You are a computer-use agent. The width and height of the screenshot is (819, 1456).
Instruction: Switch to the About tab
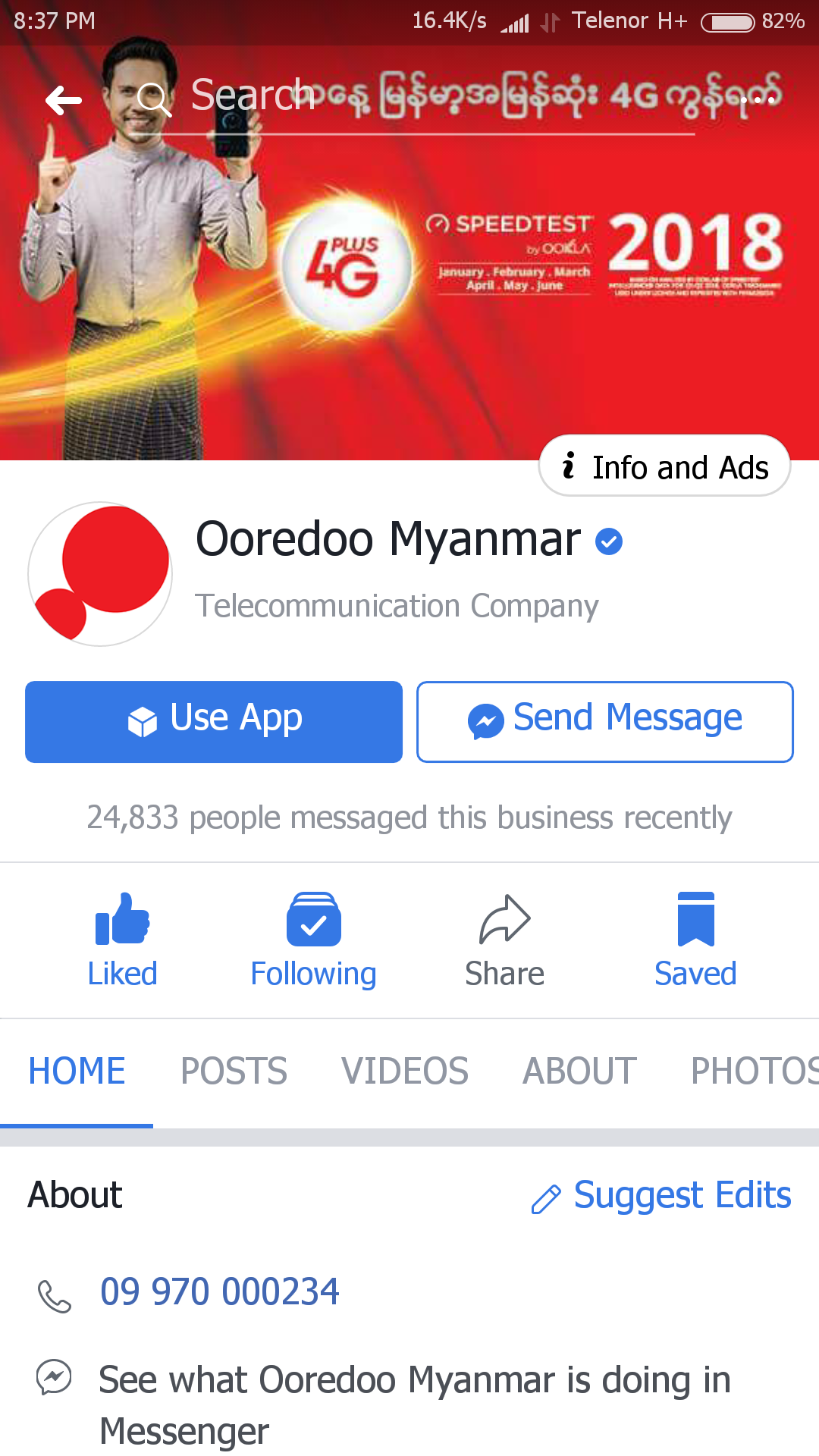579,1072
